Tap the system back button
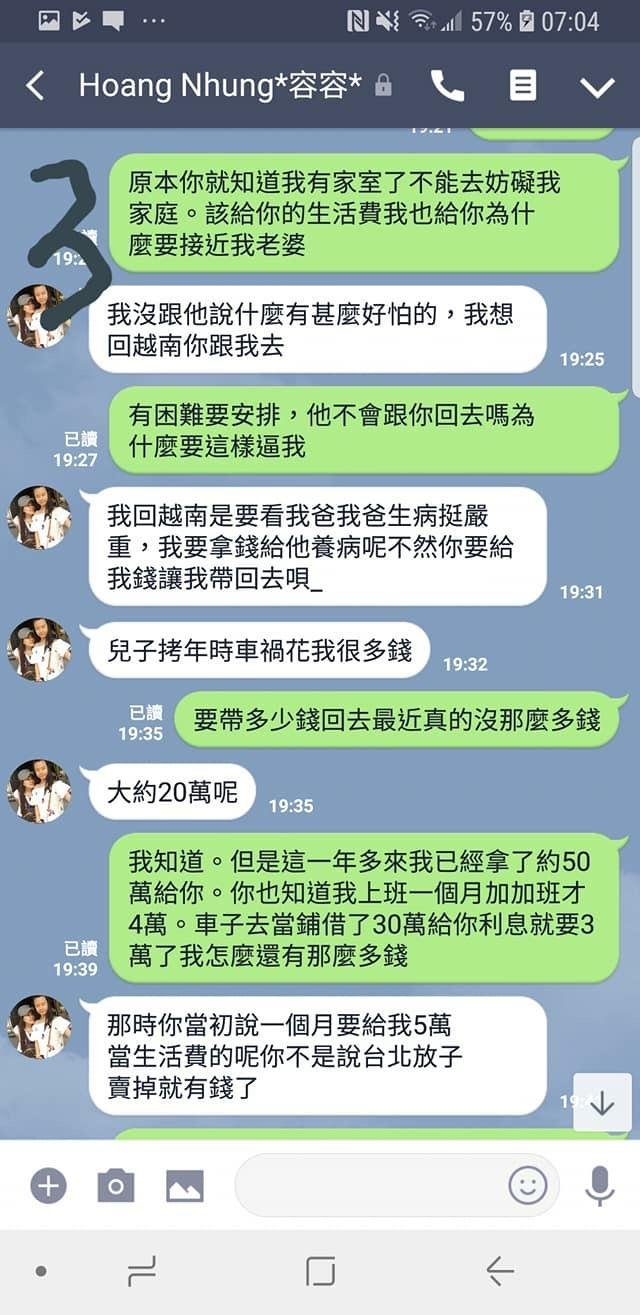The width and height of the screenshot is (640, 1315). [x=499, y=1271]
